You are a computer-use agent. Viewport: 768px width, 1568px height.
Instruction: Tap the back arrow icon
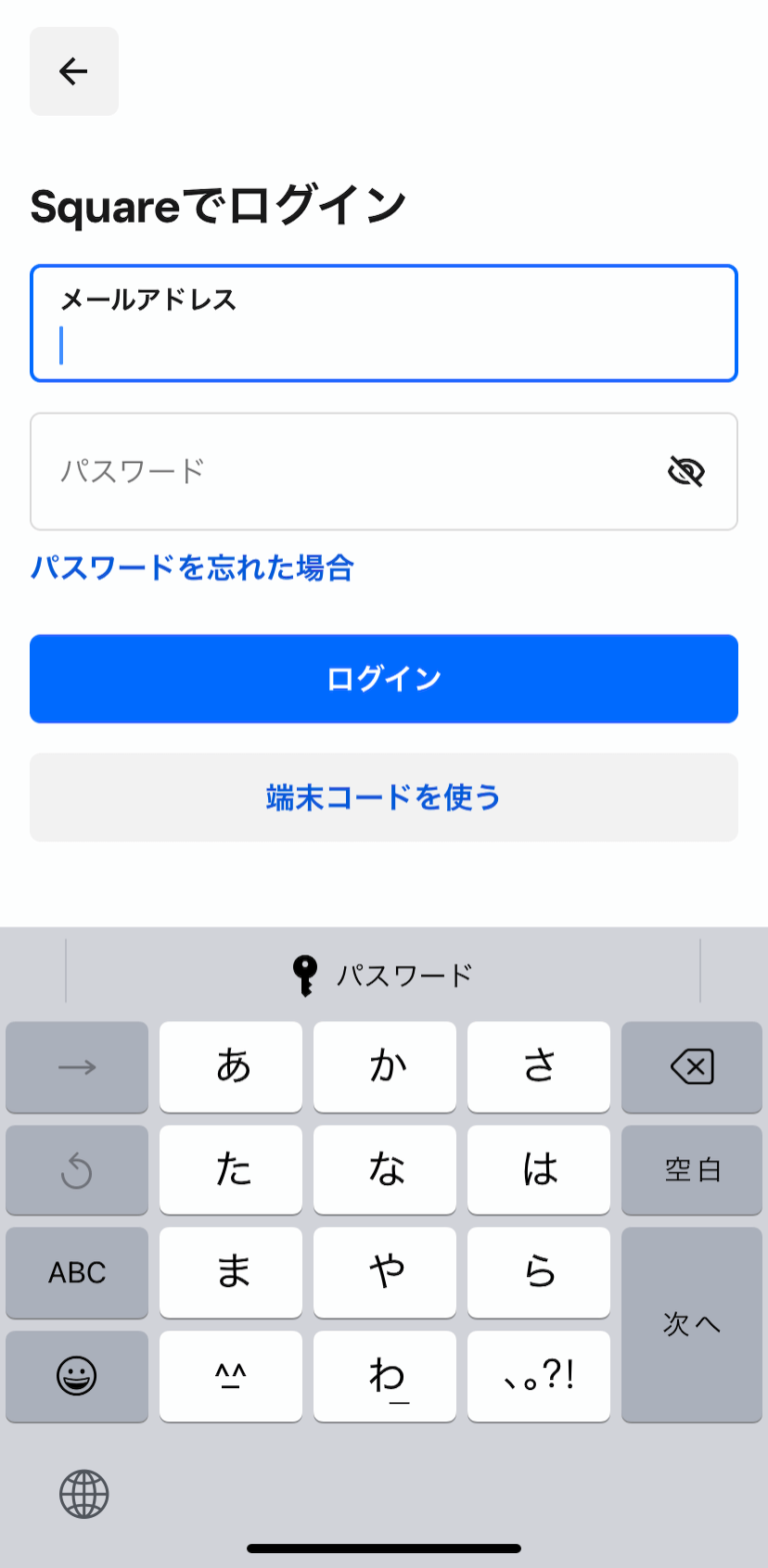pos(73,71)
